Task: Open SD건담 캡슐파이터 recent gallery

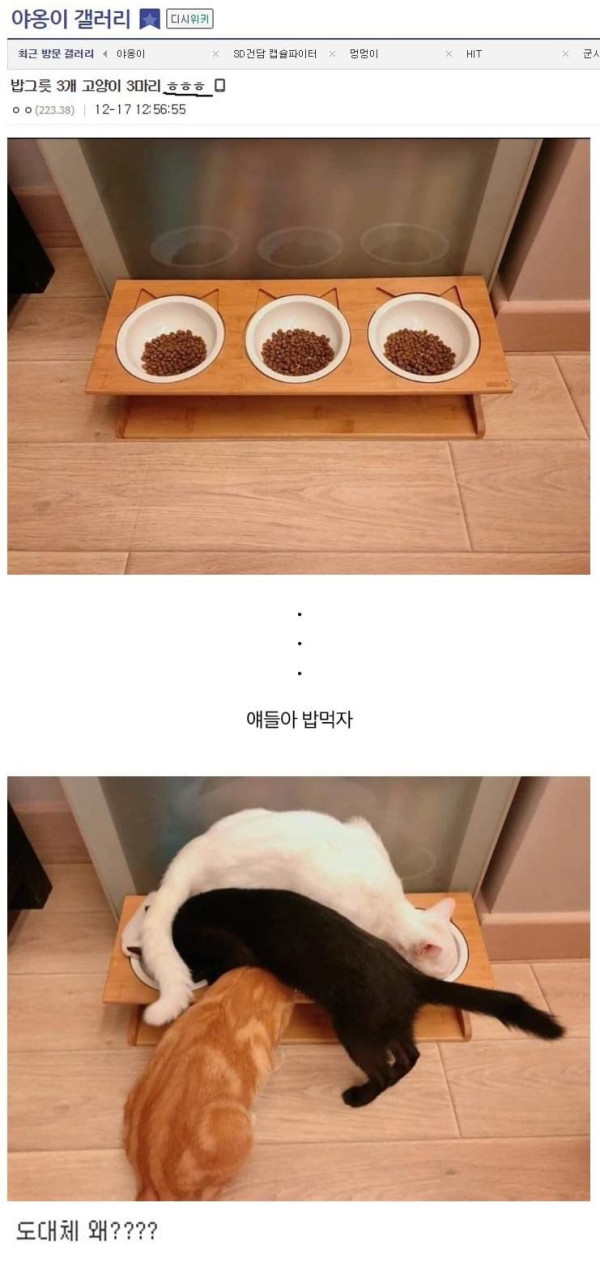Action: coord(275,54)
